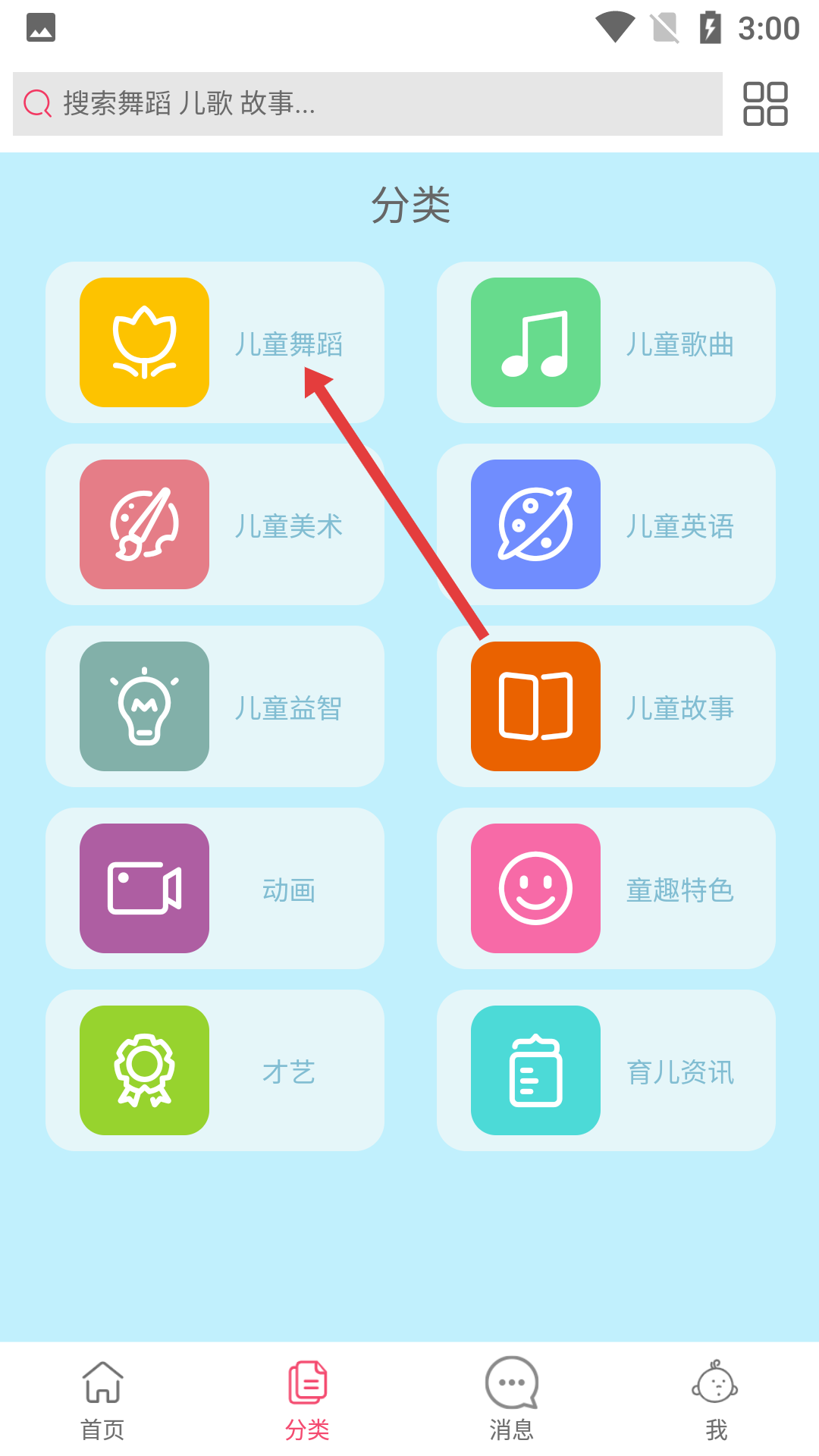819x1456 pixels.
Task: Tap the 分类 tab in the bottom bar
Action: click(x=307, y=1400)
